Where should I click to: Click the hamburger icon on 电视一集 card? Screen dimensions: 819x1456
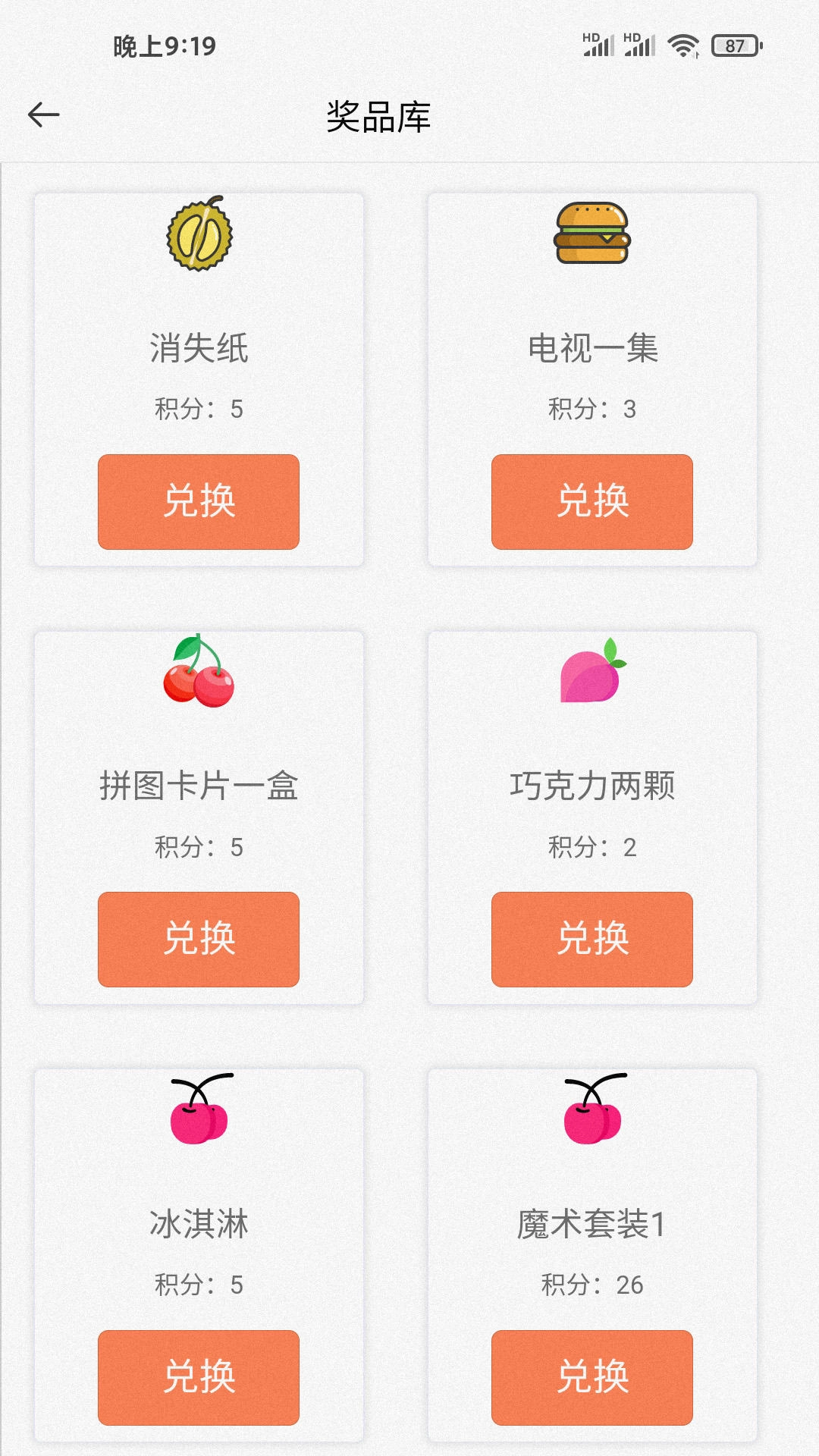(x=594, y=235)
